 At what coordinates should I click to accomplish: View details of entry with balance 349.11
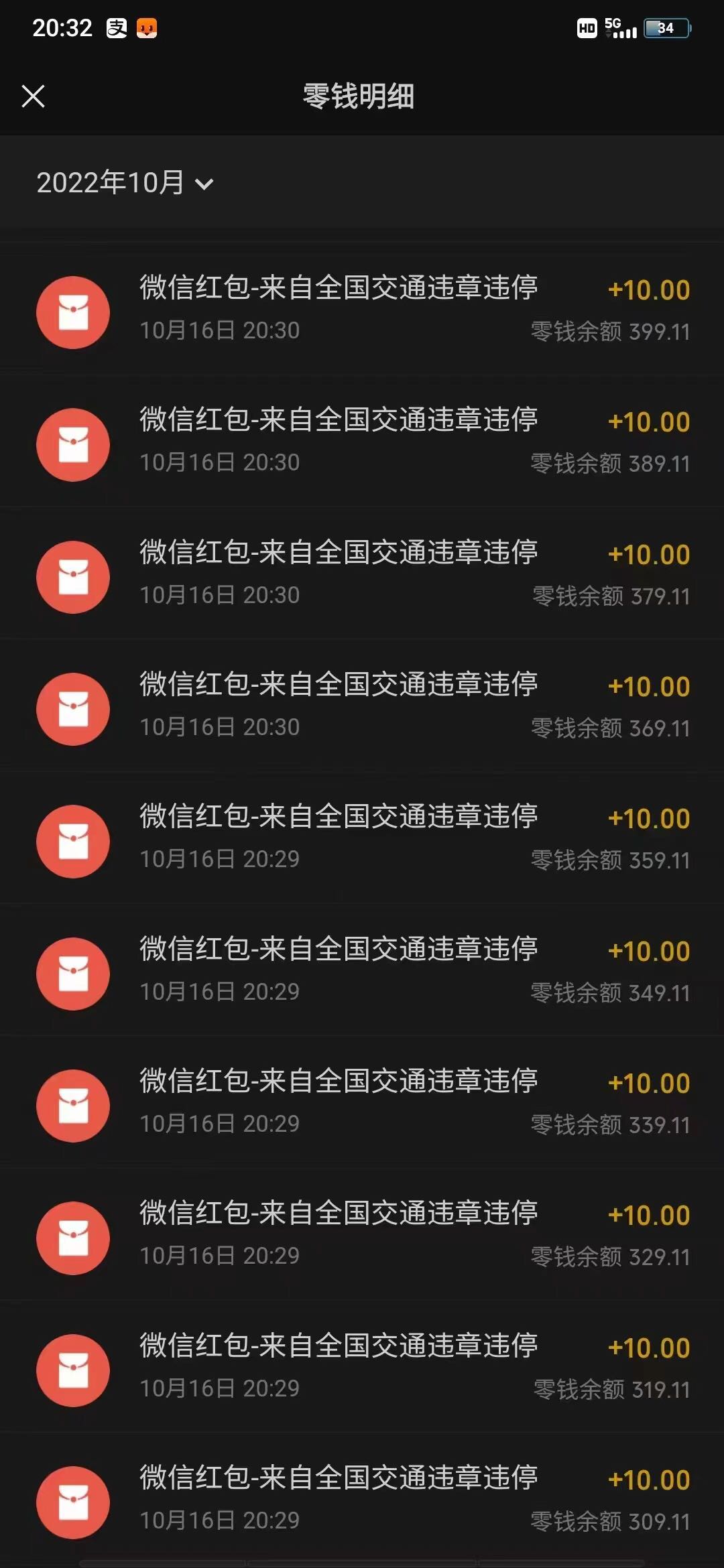(362, 970)
